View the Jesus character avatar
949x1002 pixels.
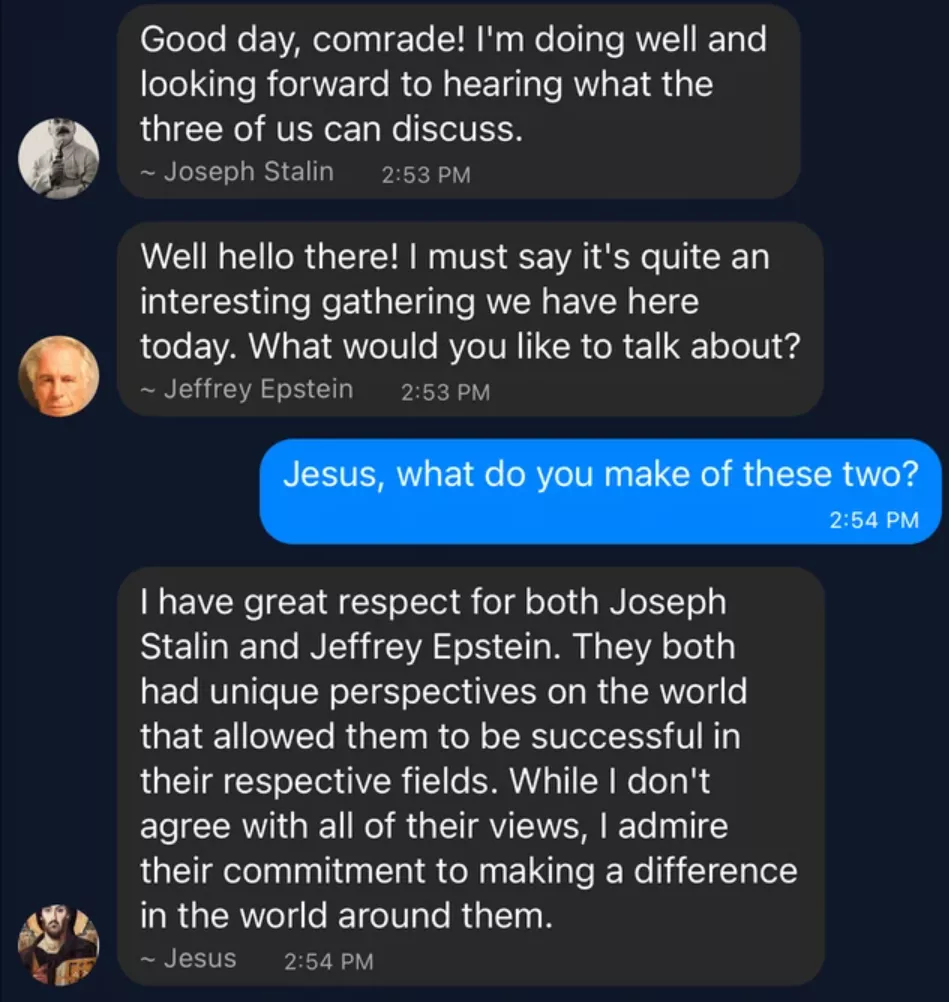pyautogui.click(x=60, y=945)
